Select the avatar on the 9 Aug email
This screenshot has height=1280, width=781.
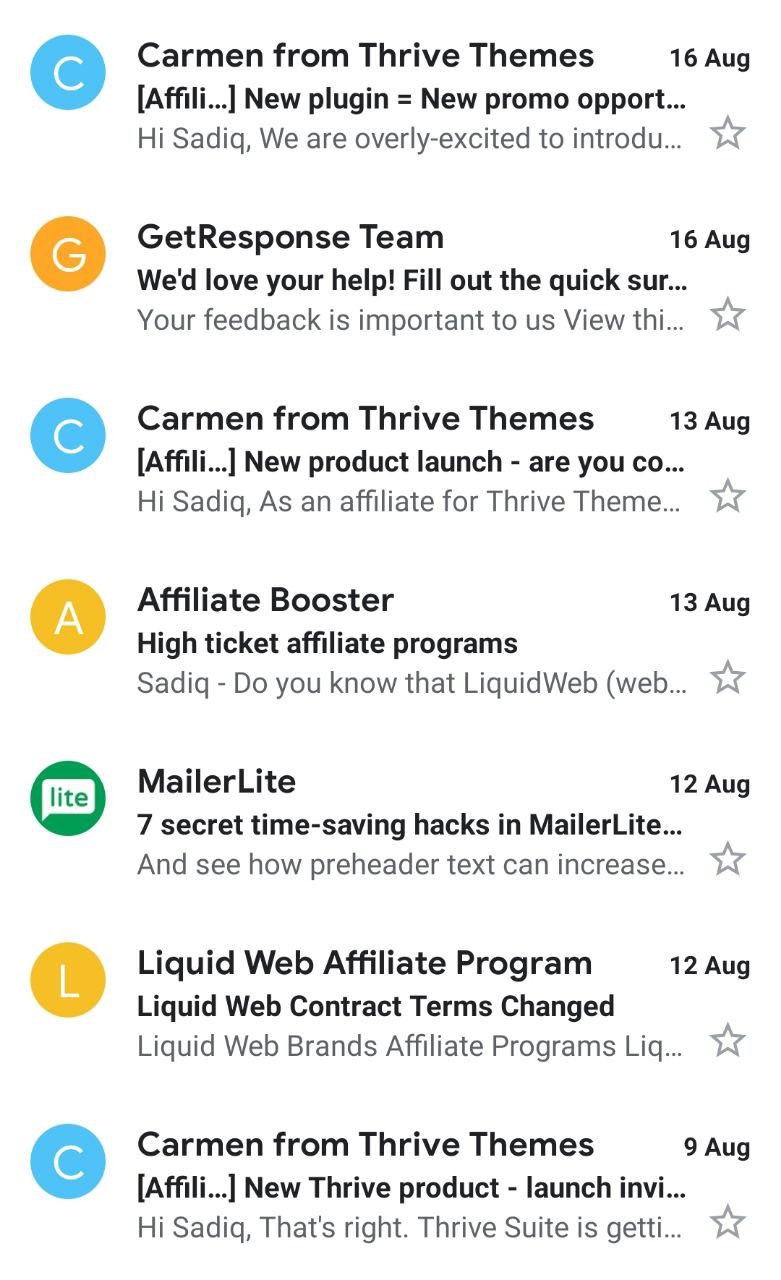click(68, 1161)
